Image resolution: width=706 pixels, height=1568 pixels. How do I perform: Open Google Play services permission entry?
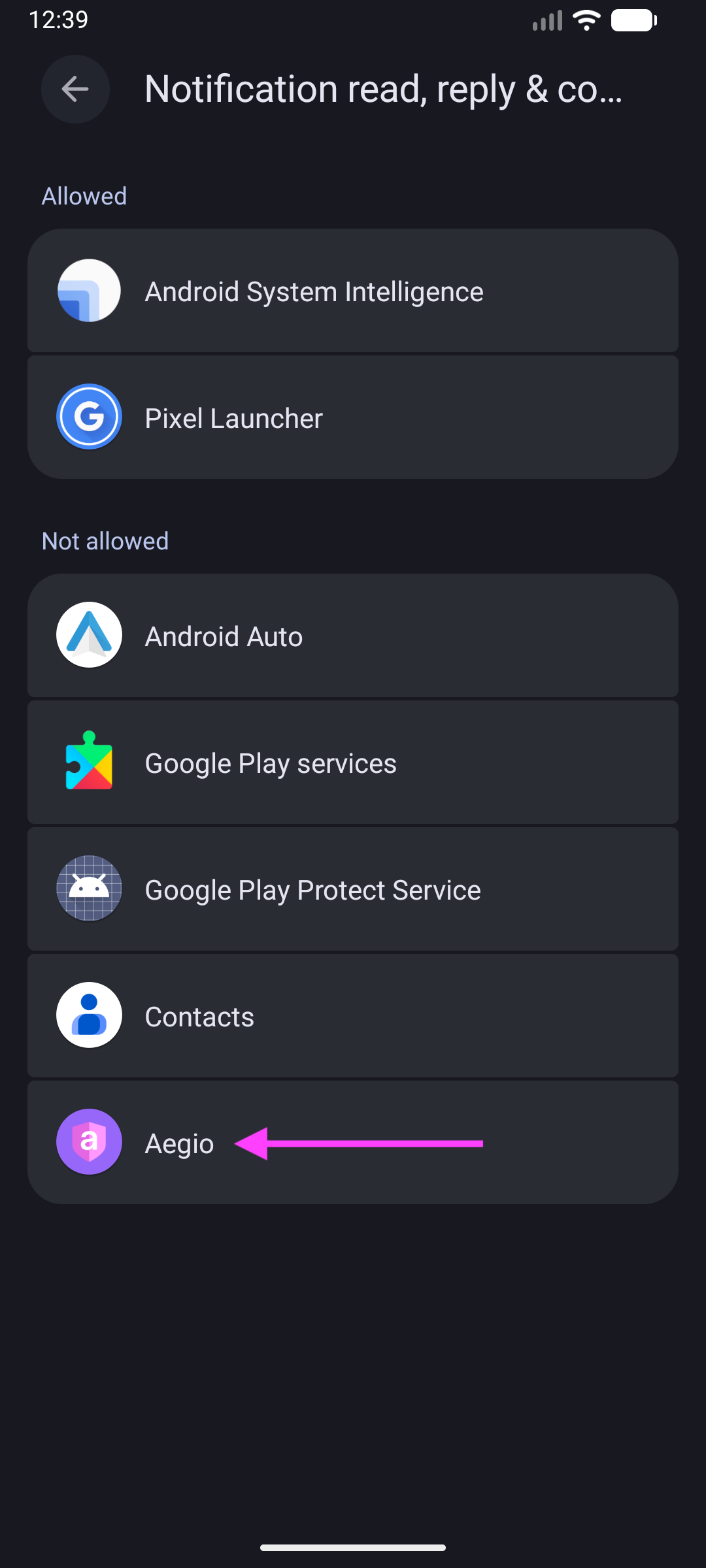[x=353, y=762]
